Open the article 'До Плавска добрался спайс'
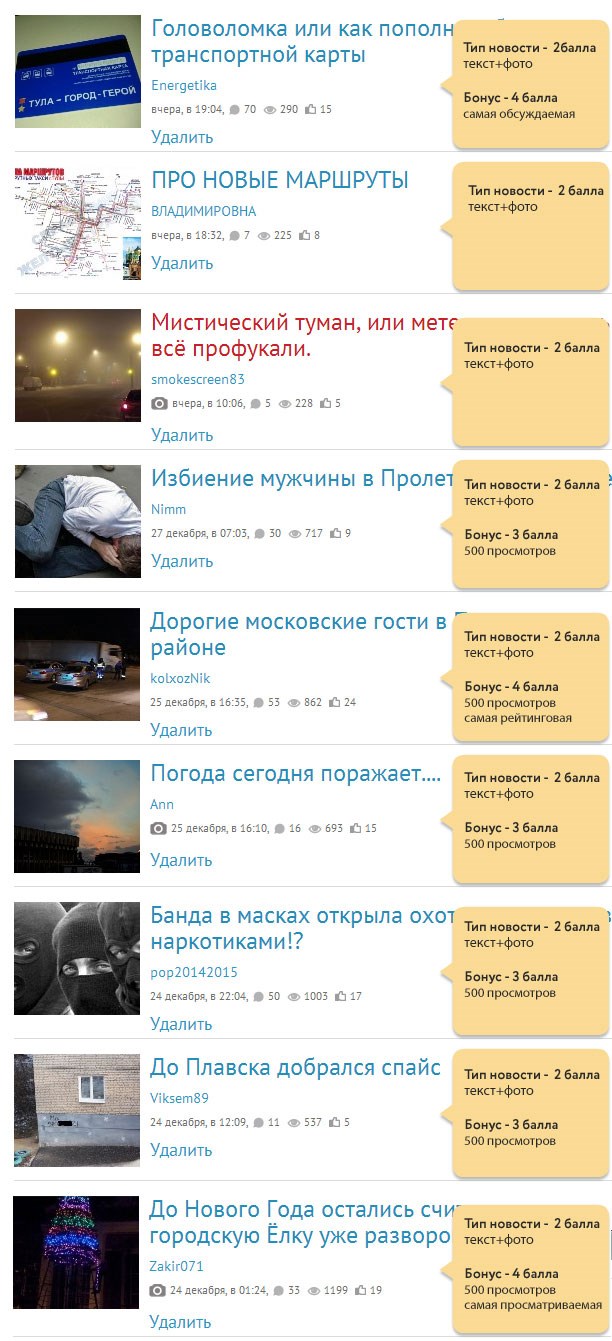 click(x=295, y=1067)
